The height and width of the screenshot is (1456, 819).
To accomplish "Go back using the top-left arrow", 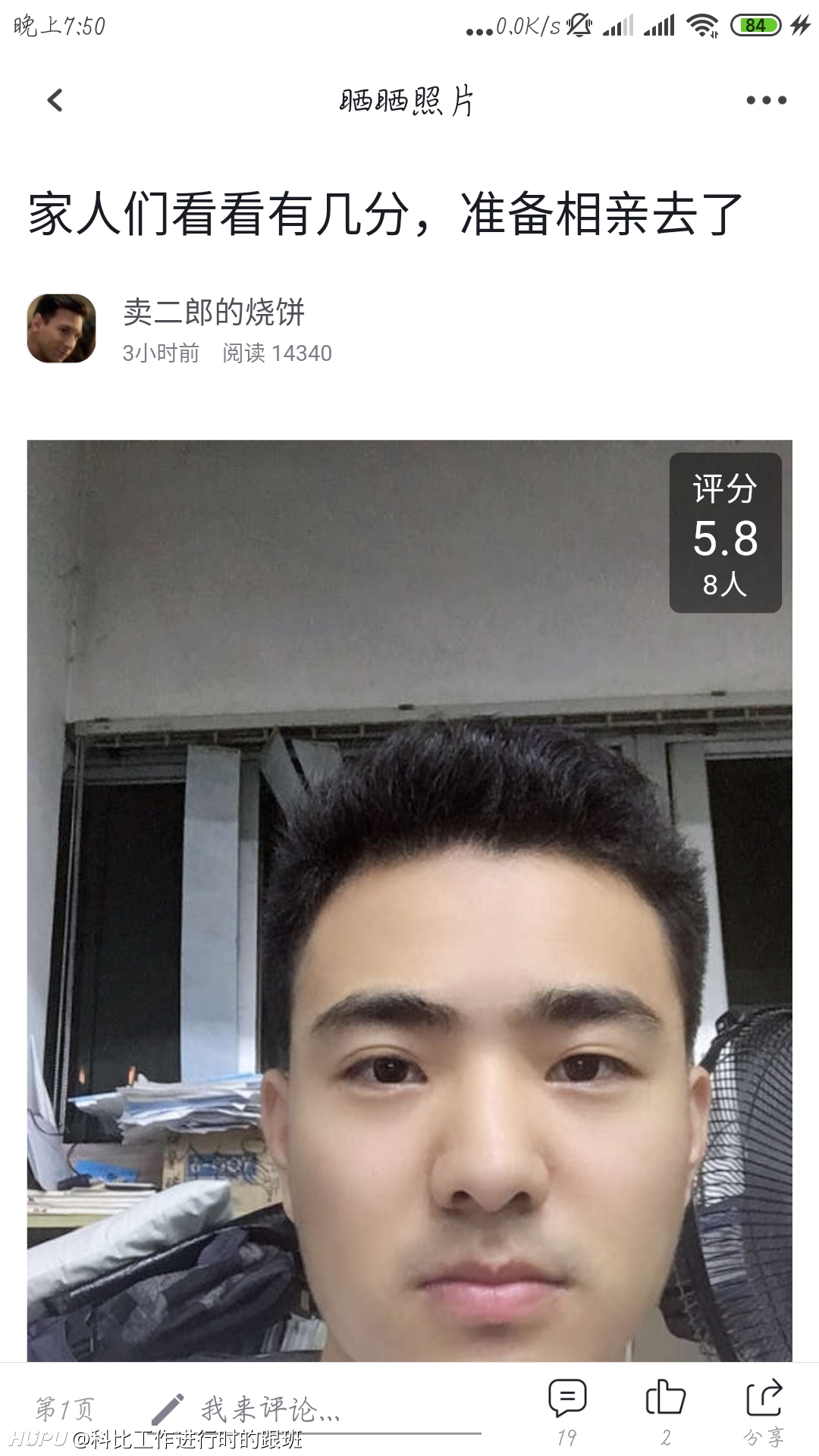I will 55,100.
